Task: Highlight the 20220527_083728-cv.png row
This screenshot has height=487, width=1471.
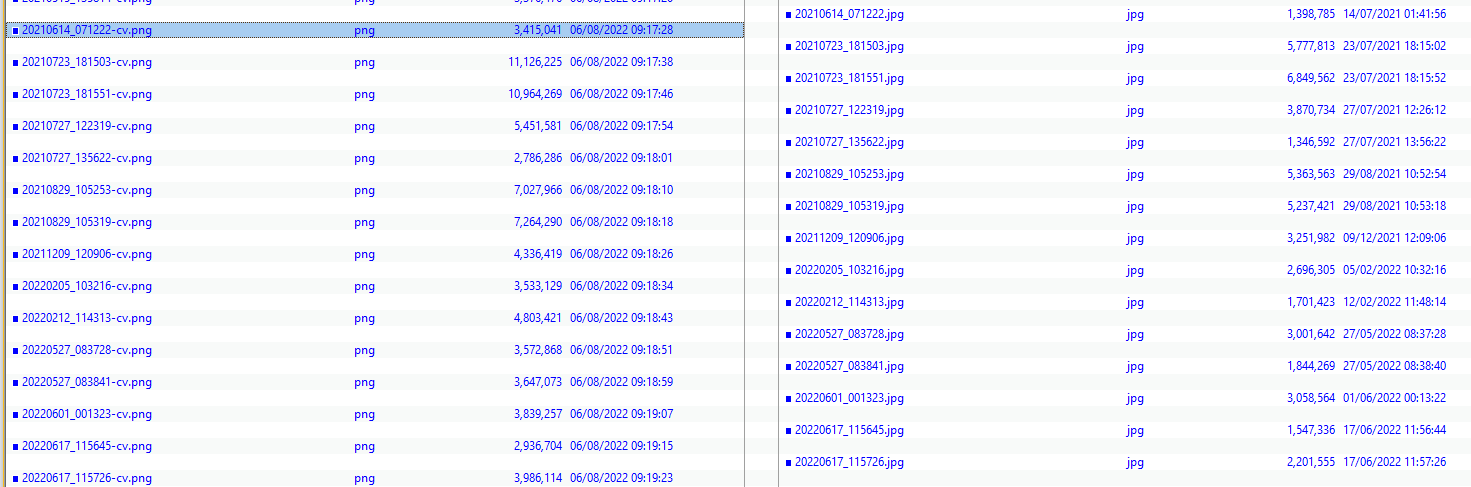Action: (87, 350)
